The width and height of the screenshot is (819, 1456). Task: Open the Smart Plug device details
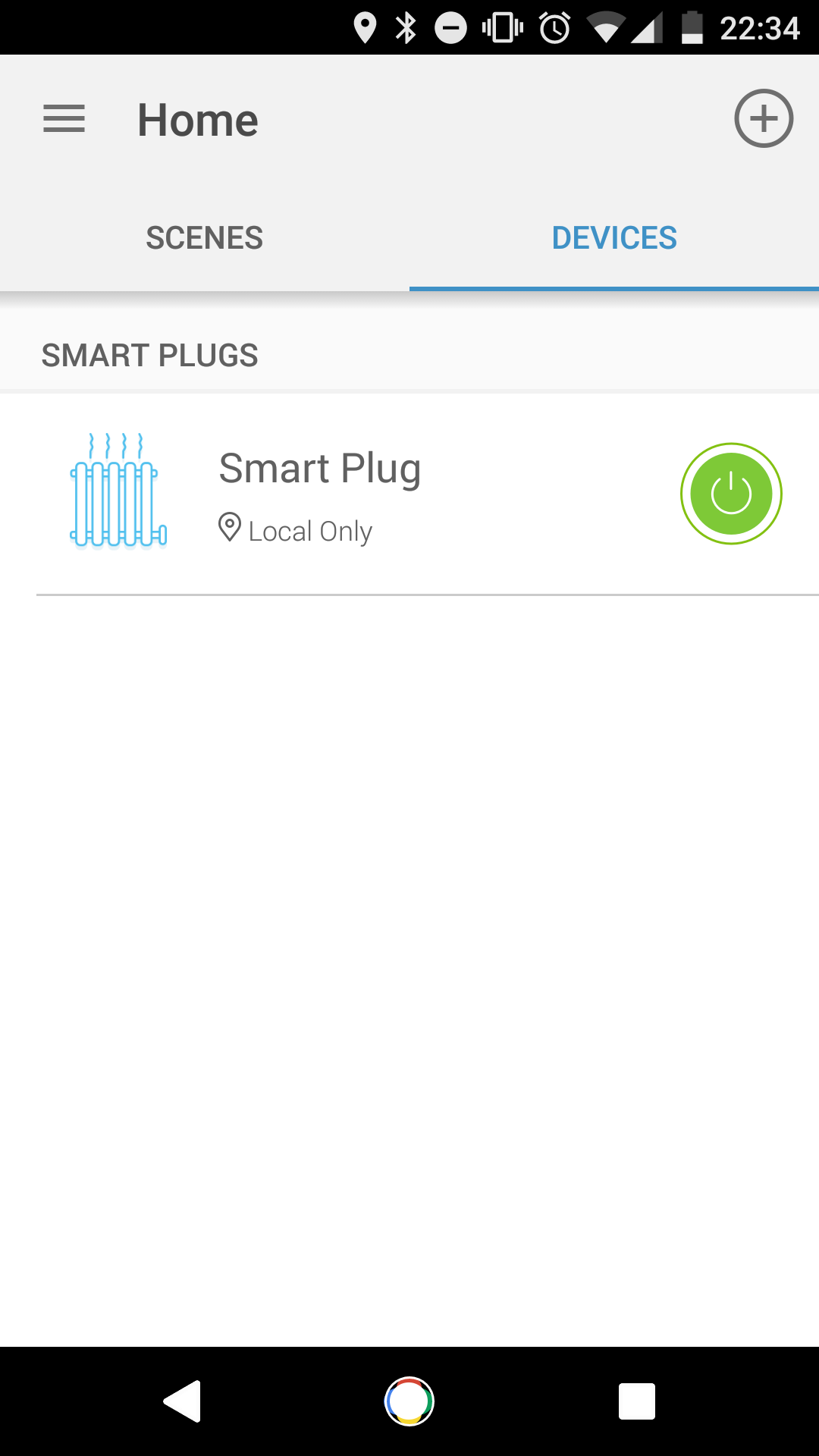(x=409, y=494)
